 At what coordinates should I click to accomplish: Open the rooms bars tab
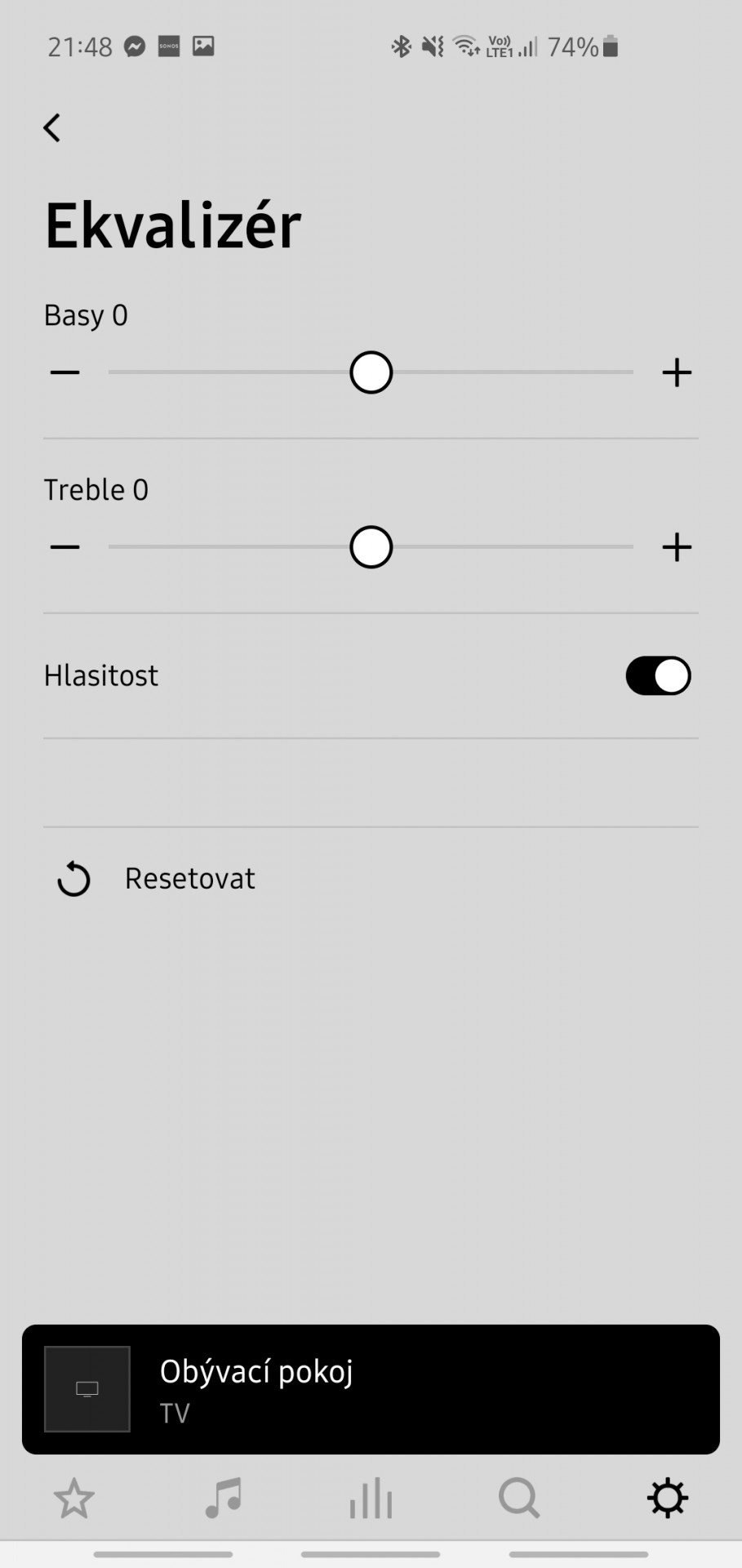[371, 1499]
